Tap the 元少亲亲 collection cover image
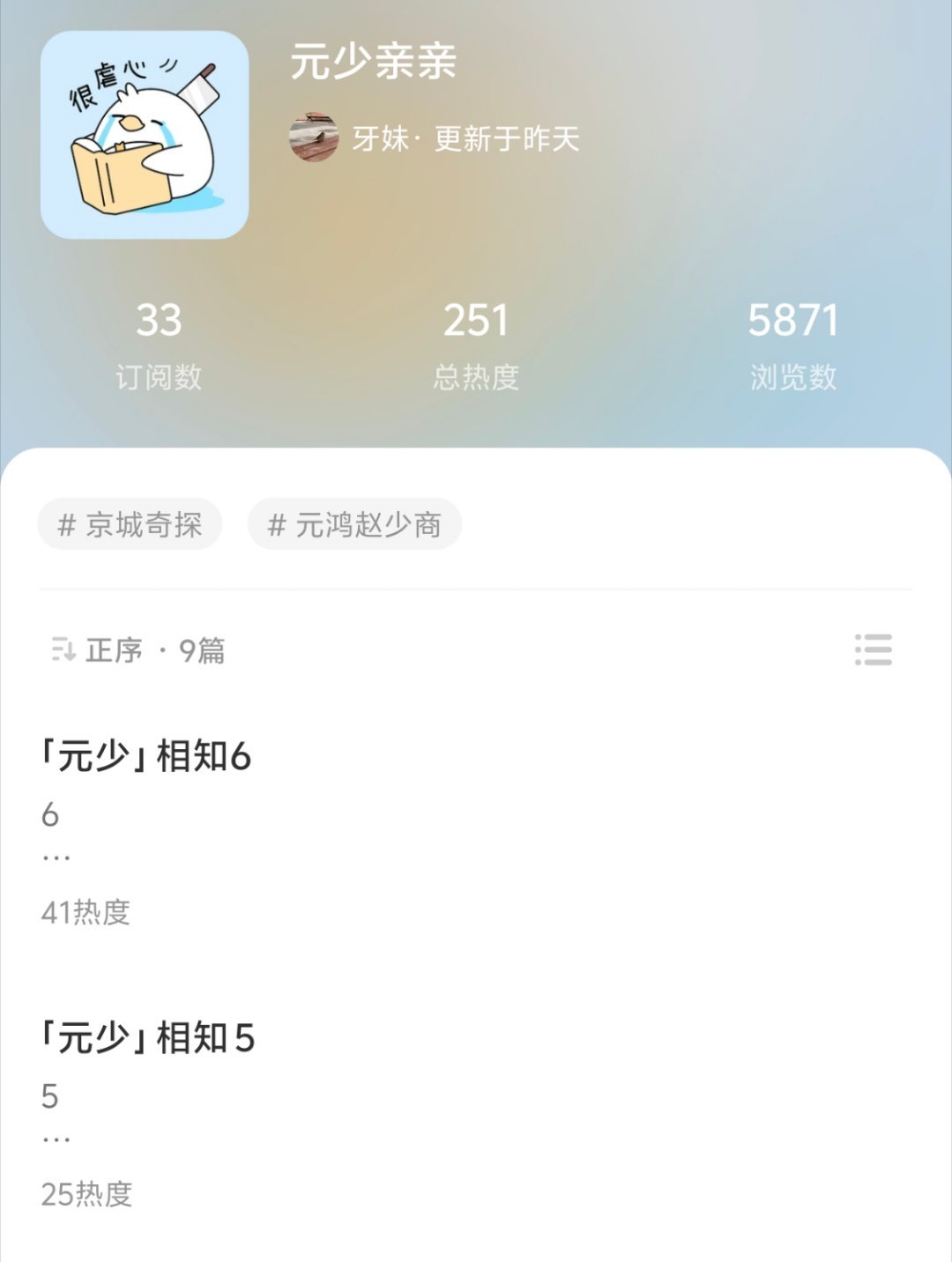Screen dimensions: 952x1262 [145, 135]
